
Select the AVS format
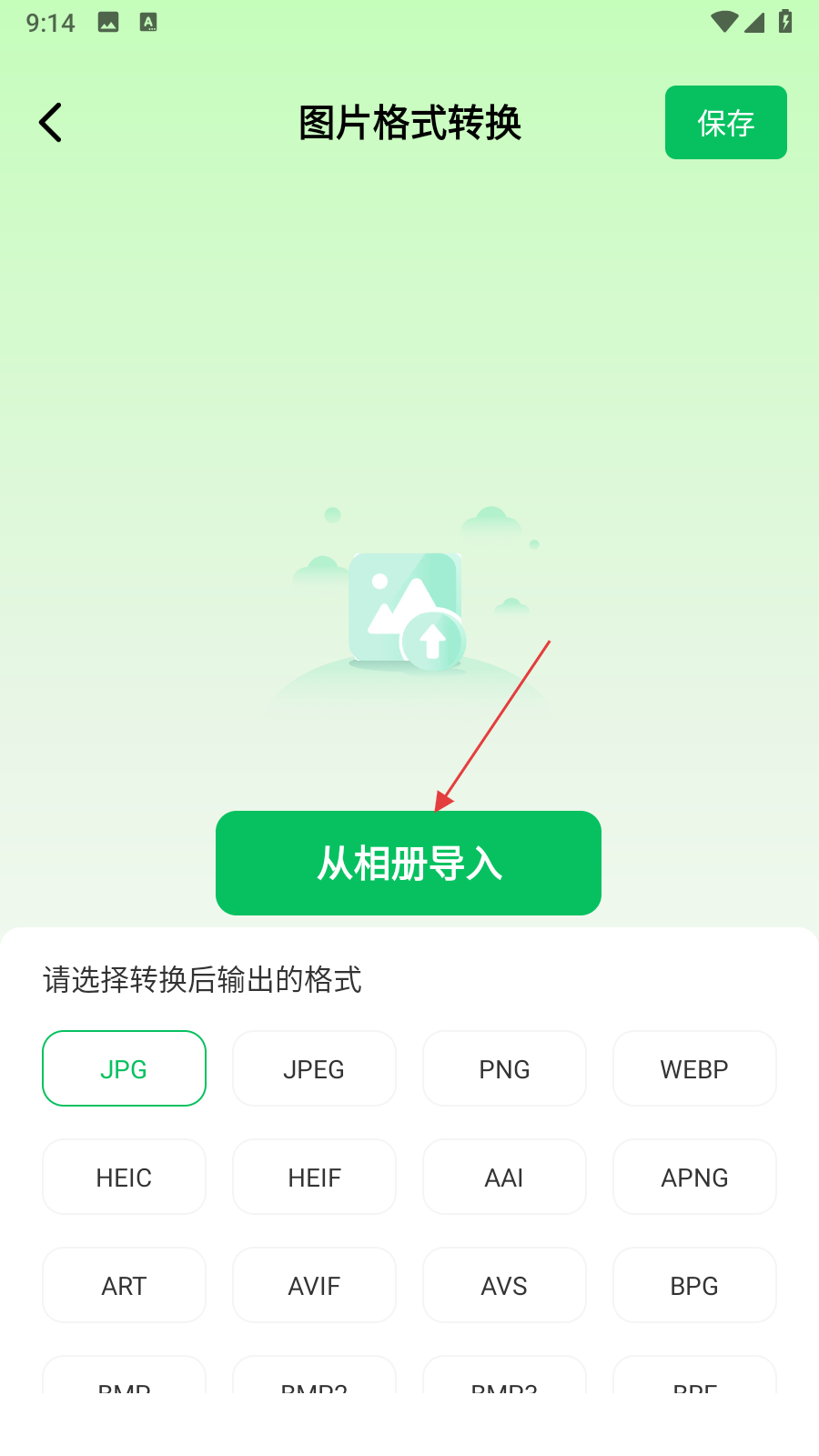504,1285
